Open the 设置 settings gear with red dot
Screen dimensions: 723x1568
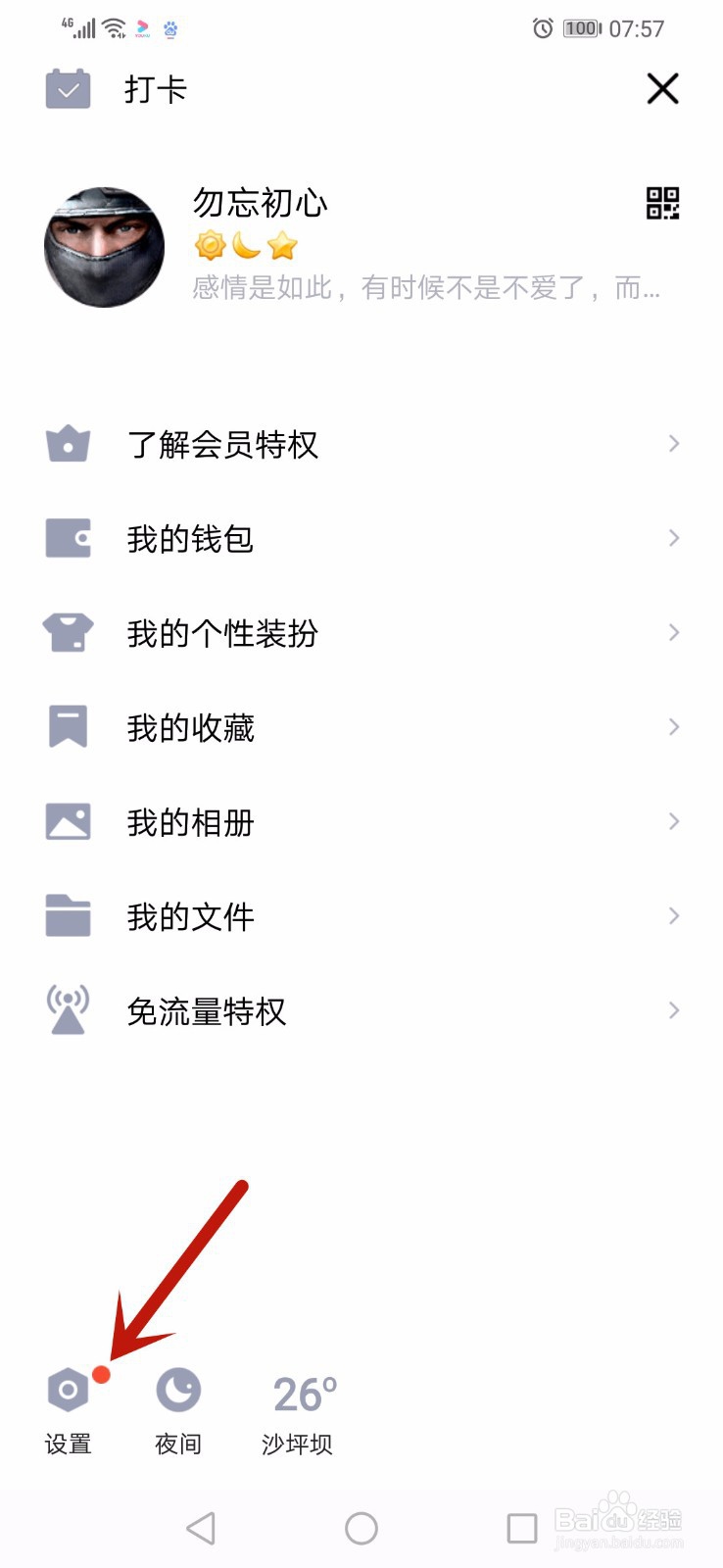[67, 1390]
